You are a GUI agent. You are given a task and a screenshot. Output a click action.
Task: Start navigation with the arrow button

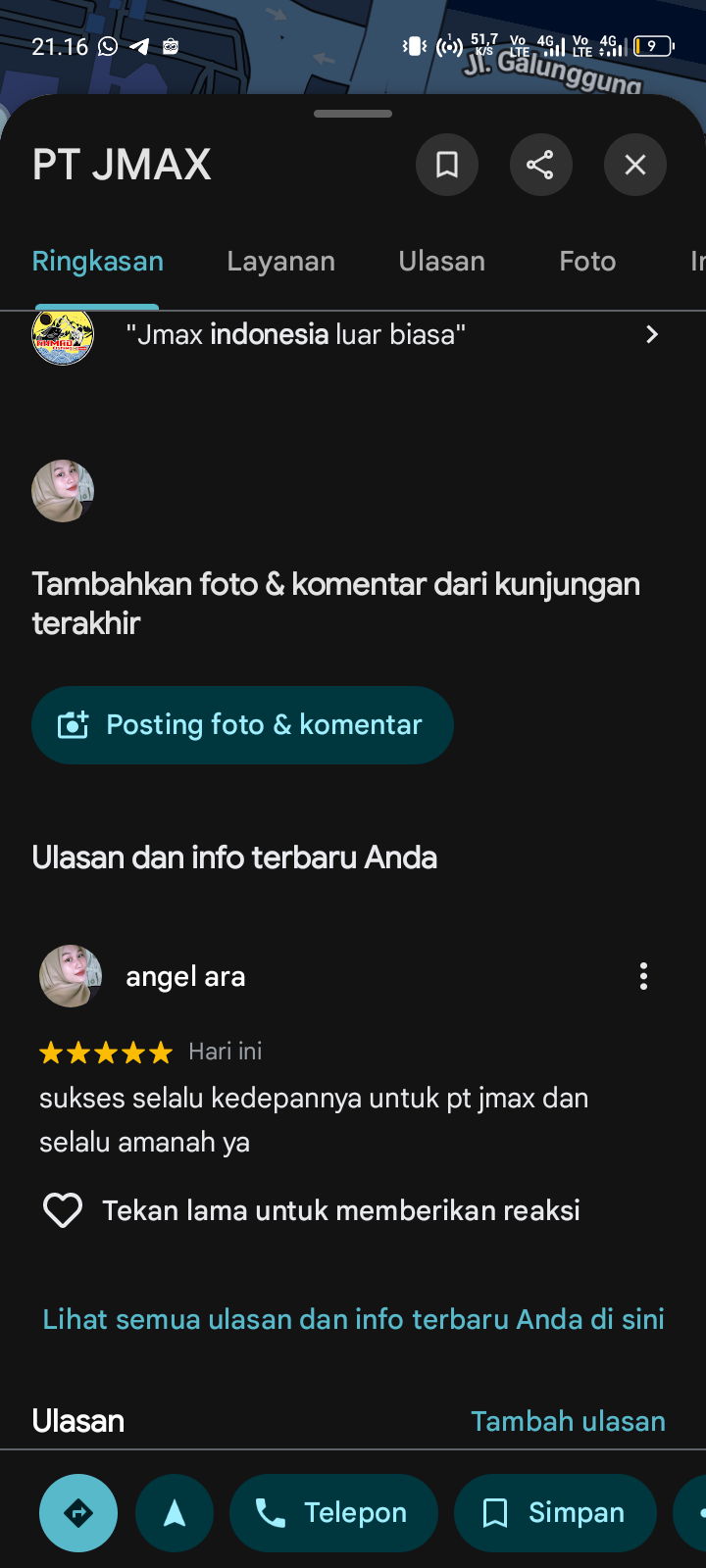coord(175,1513)
